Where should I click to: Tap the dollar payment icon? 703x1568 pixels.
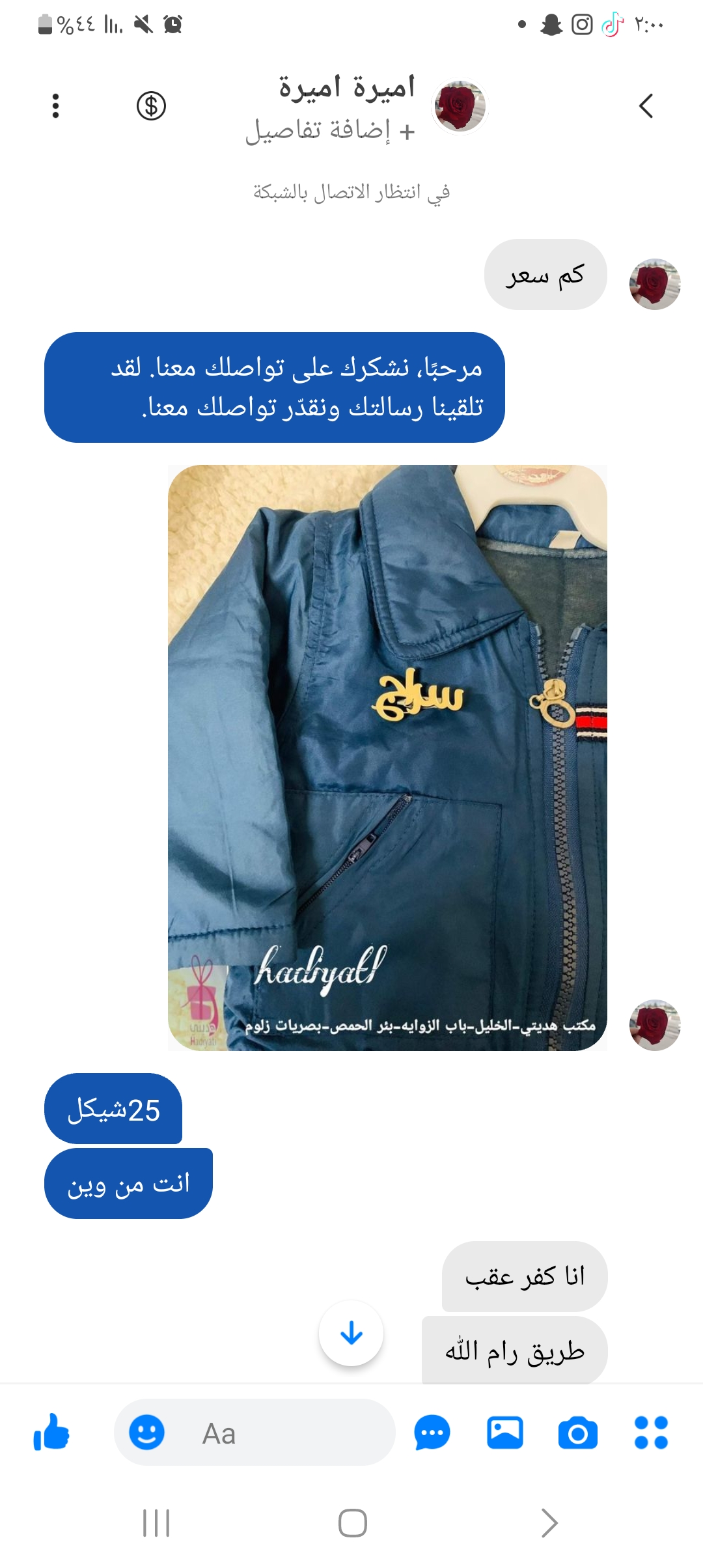click(x=151, y=106)
